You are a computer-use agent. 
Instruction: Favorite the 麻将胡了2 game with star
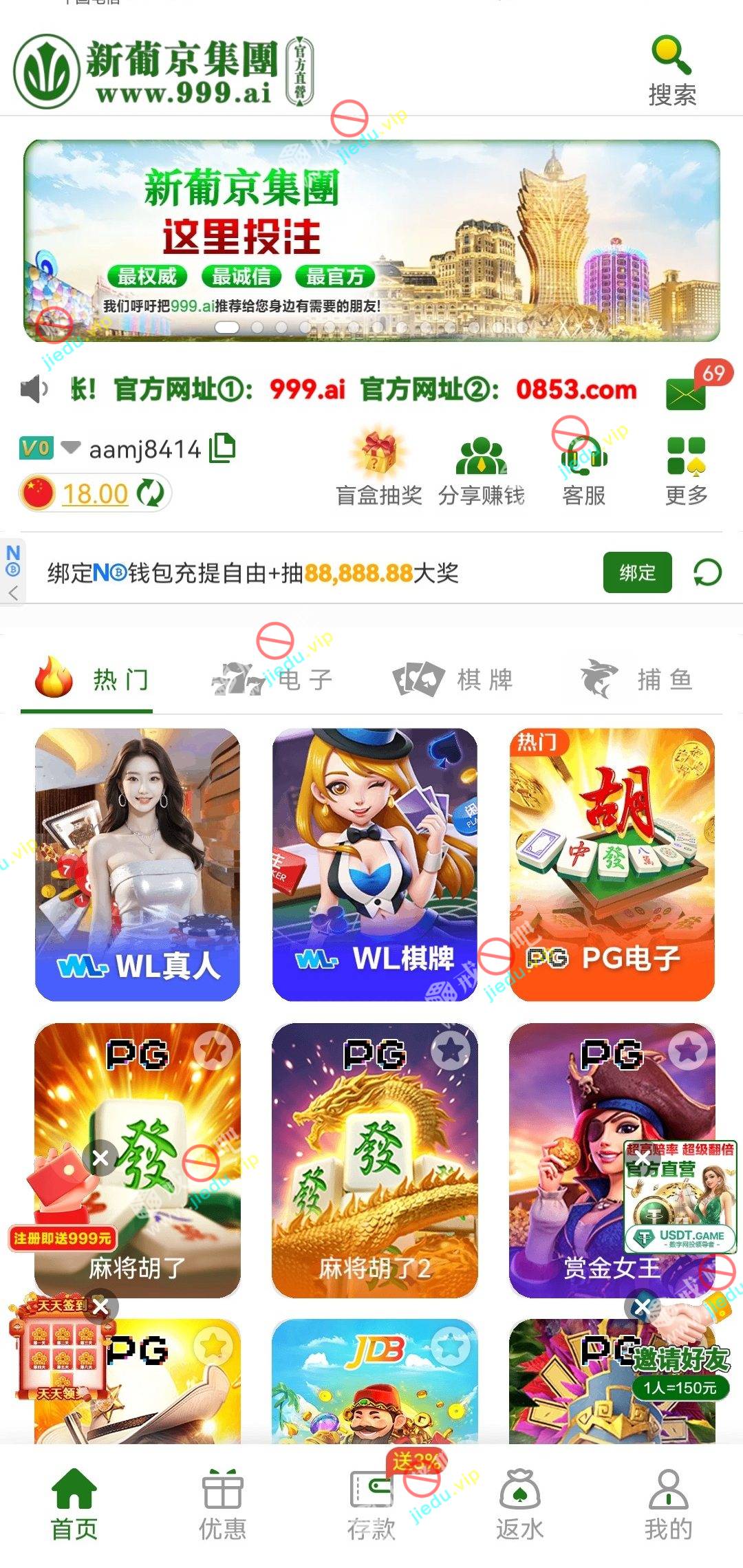pyautogui.click(x=451, y=1050)
